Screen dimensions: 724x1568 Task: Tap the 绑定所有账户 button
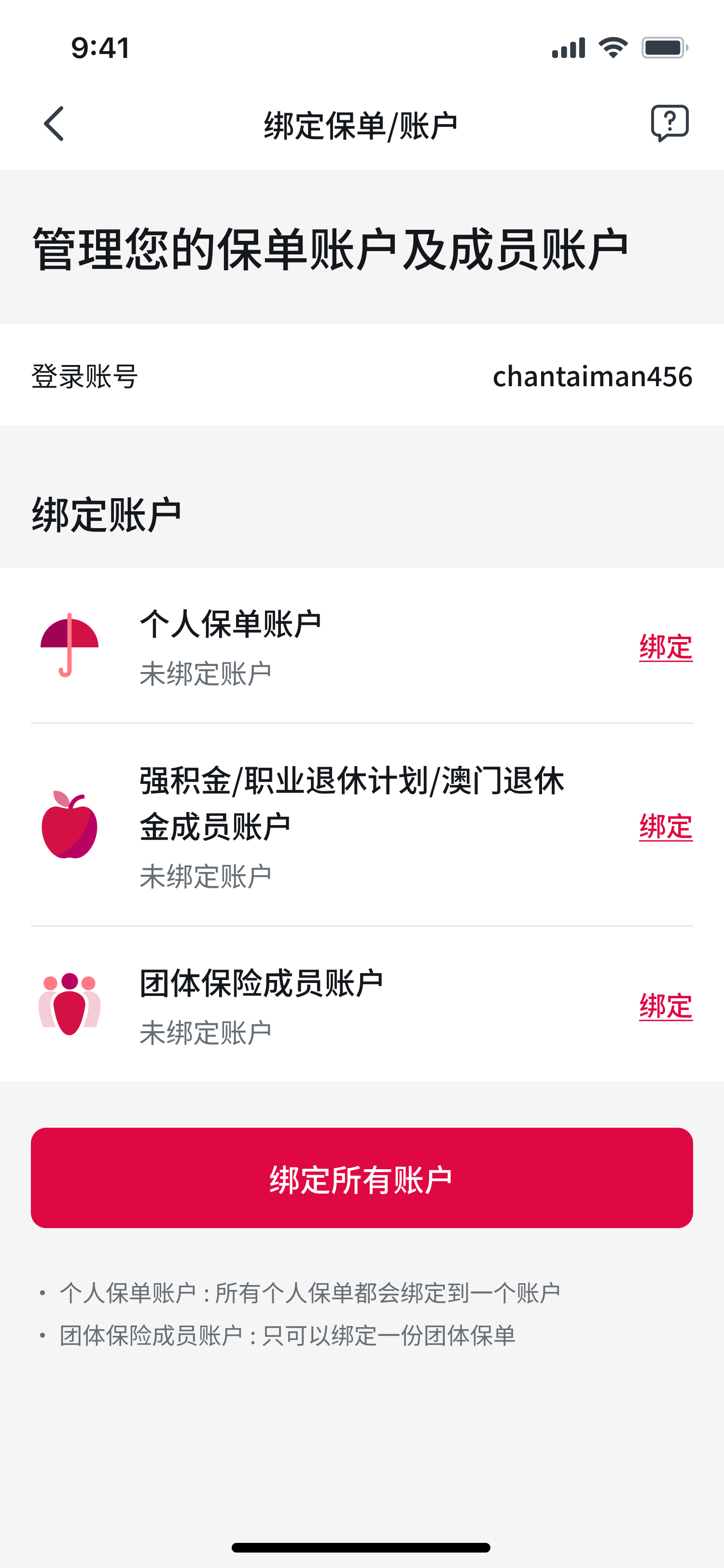coord(362,1177)
